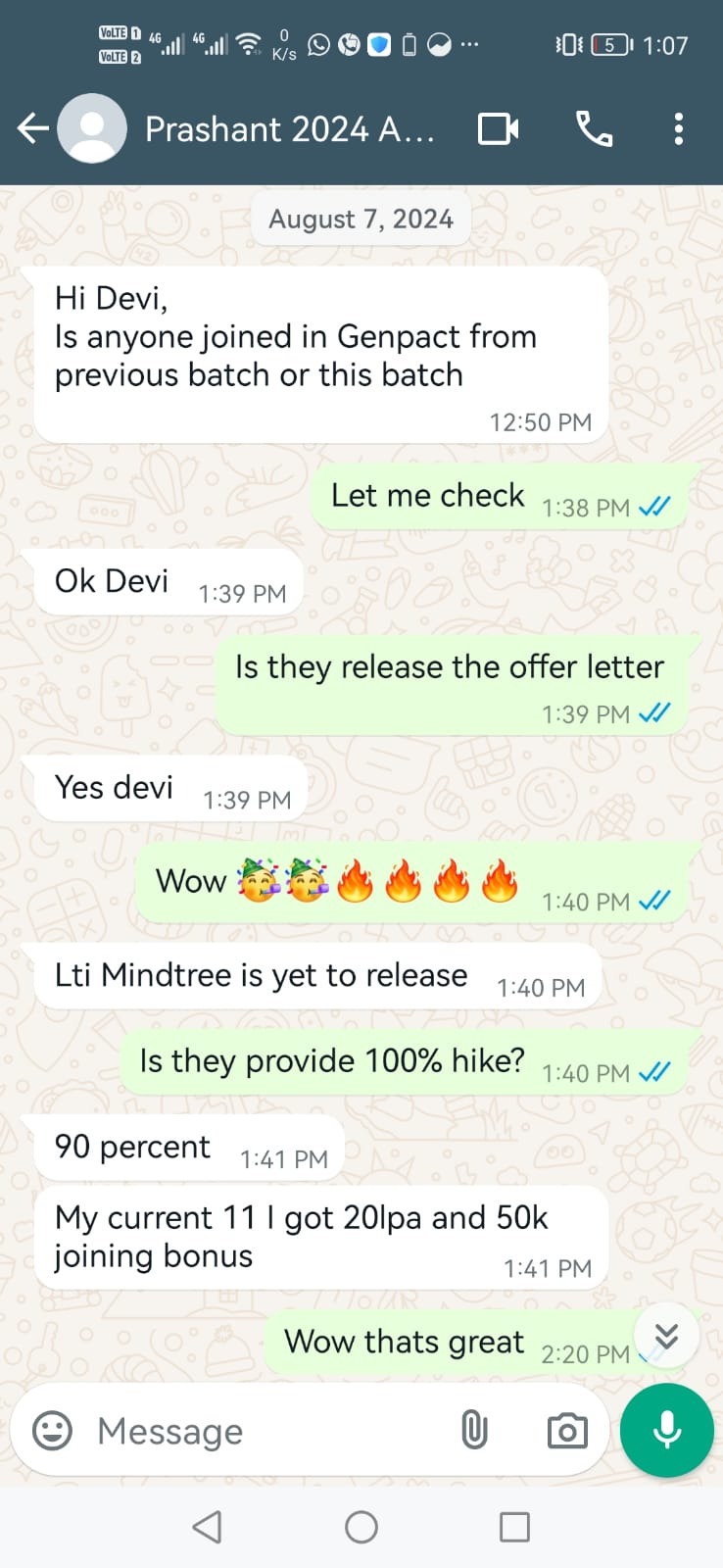This screenshot has height=1568, width=723.
Task: Go back to the chats list
Action: click(x=32, y=128)
